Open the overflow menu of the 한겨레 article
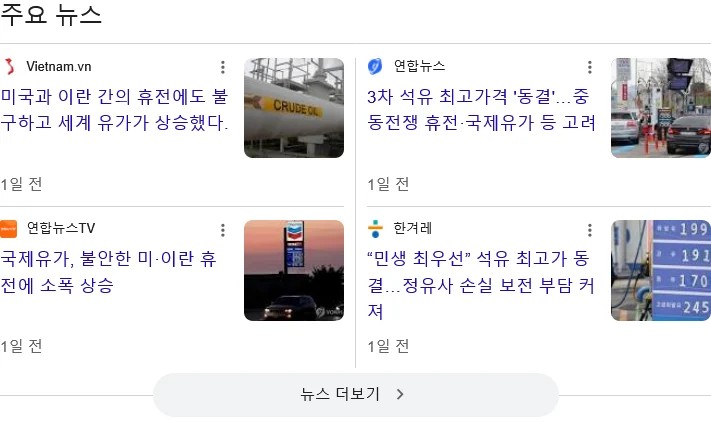Image resolution: width=711 pixels, height=423 pixels. coord(590,229)
